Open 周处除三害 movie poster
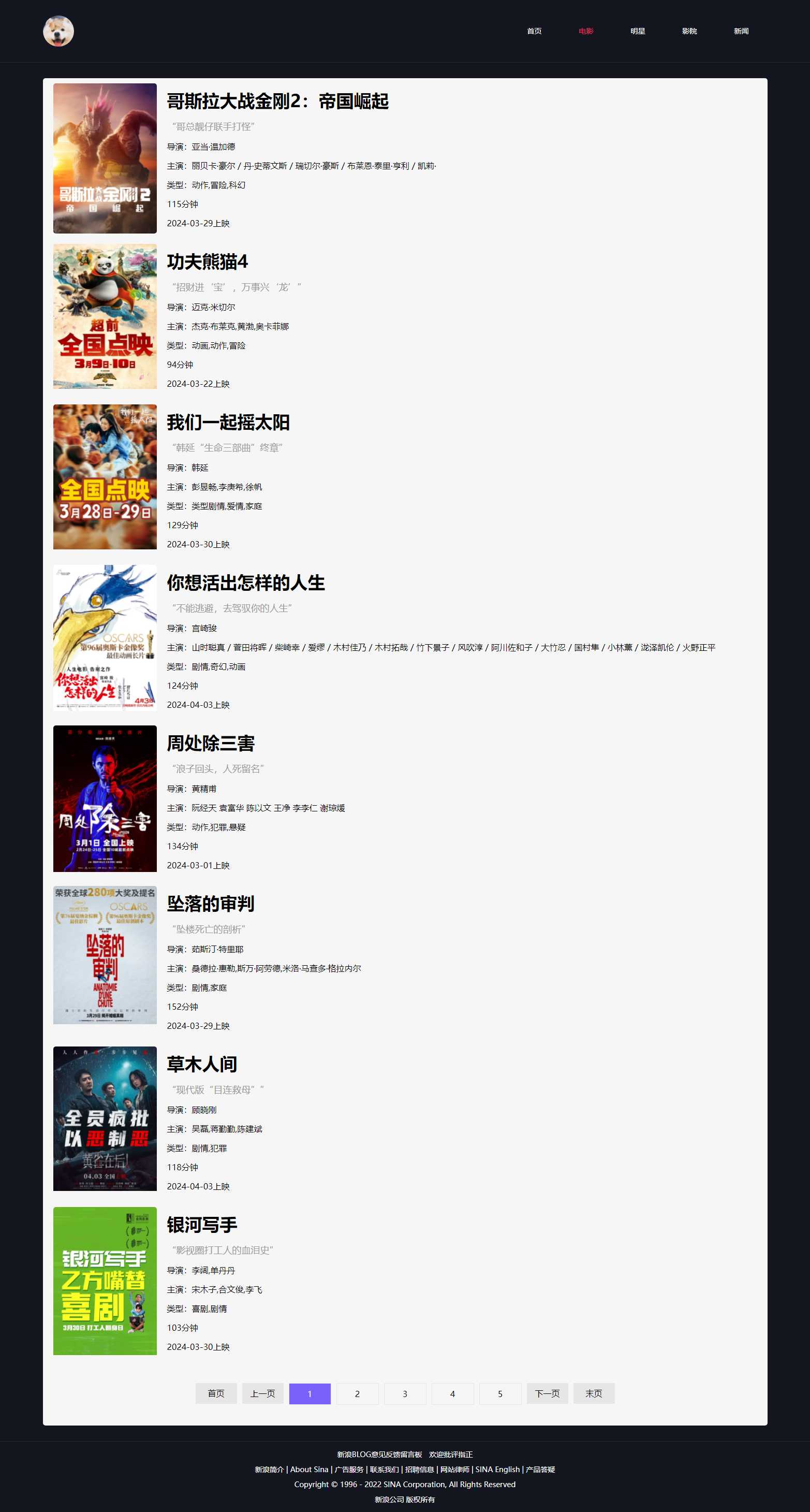Viewport: 810px width, 1512px height. pos(105,798)
